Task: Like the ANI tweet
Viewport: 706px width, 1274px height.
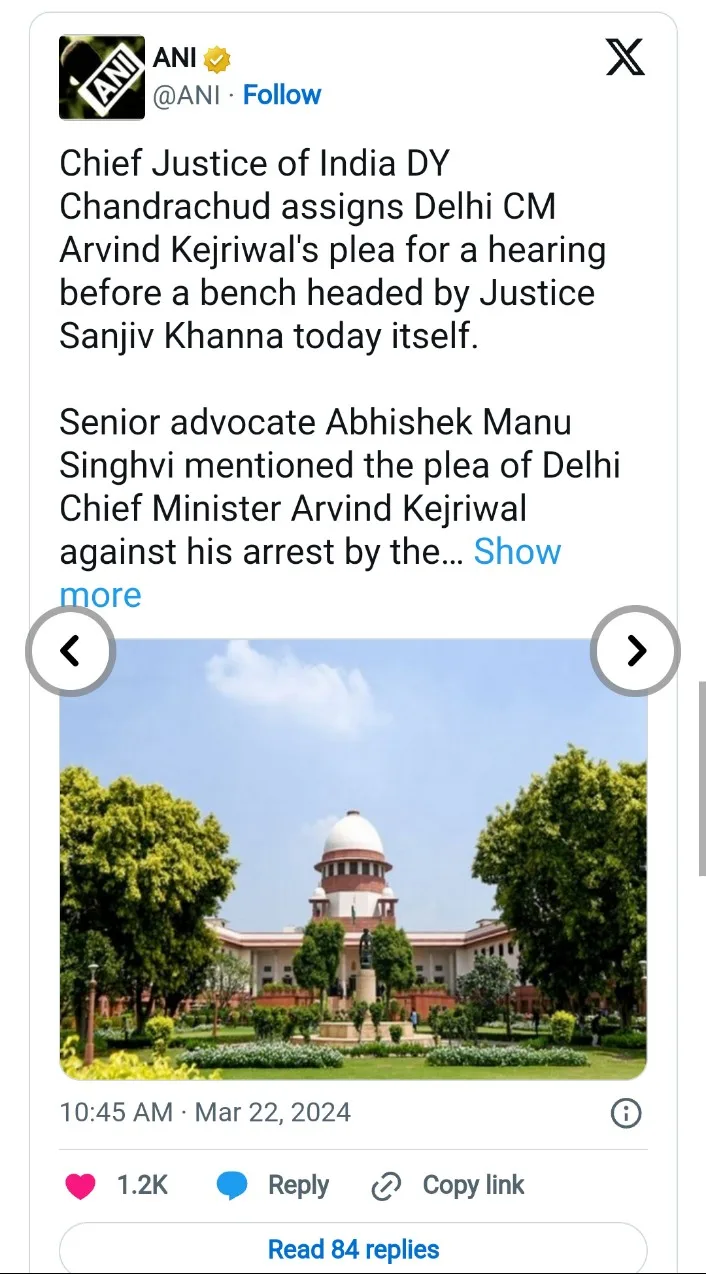Action: [x=81, y=1186]
